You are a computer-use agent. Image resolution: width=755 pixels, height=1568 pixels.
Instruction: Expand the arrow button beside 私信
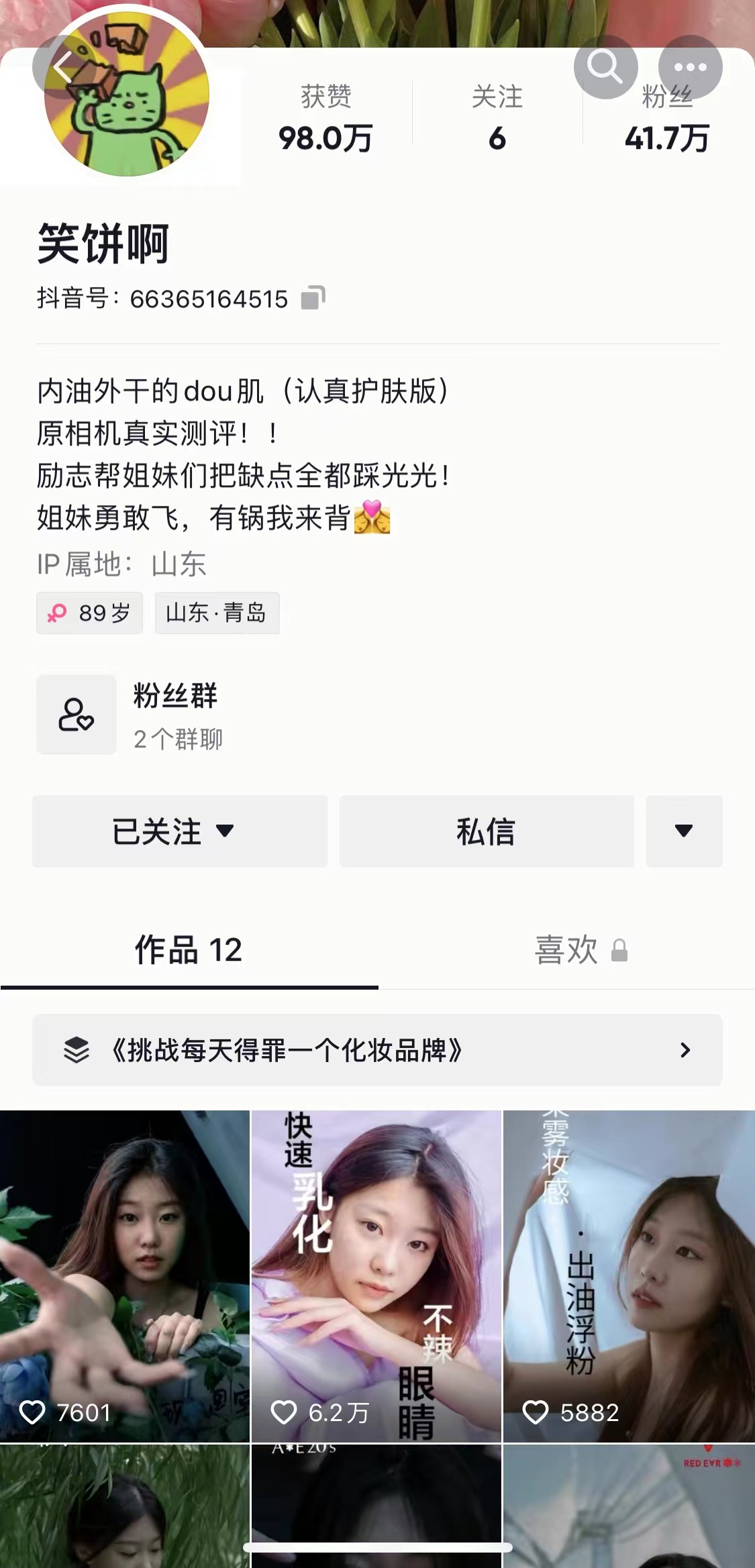pos(684,831)
